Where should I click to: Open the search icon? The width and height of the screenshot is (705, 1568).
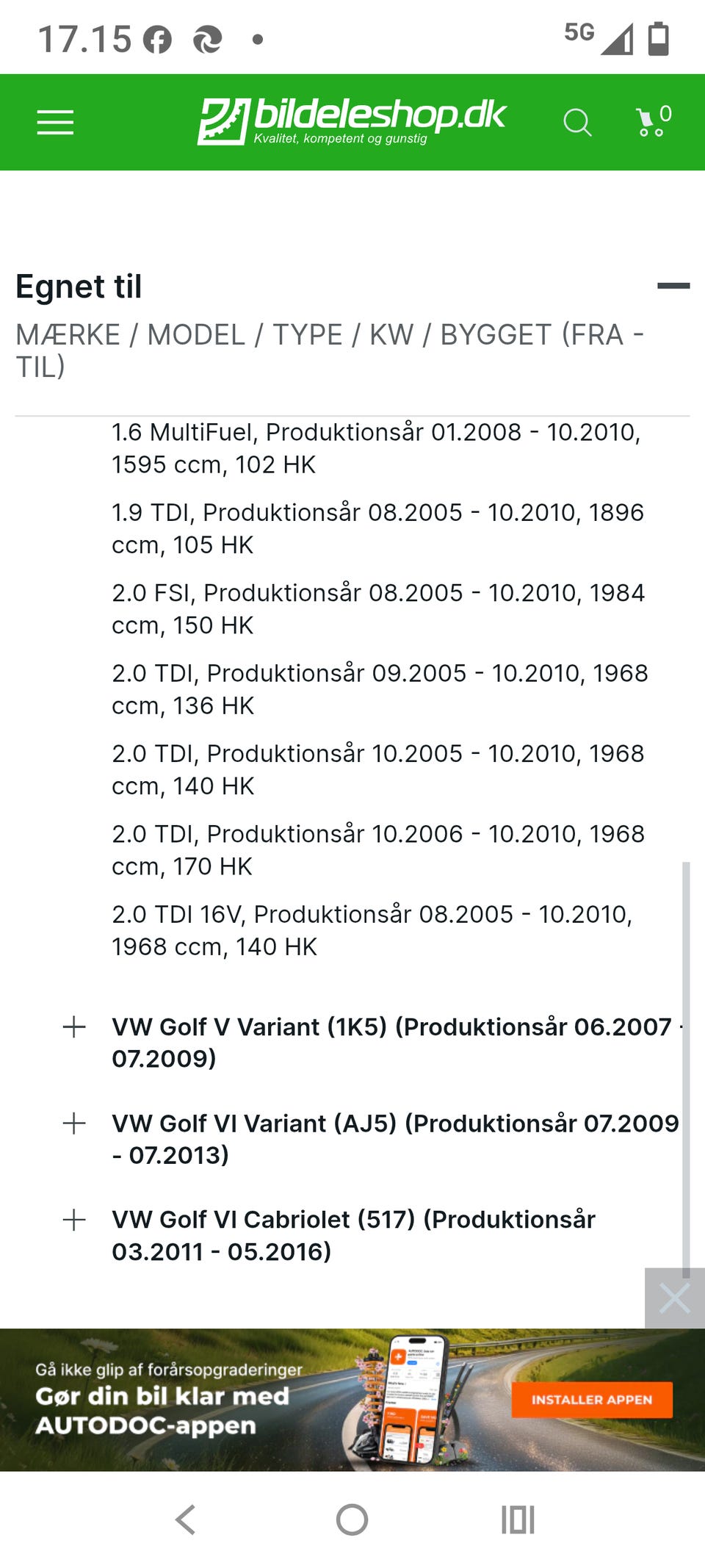577,123
